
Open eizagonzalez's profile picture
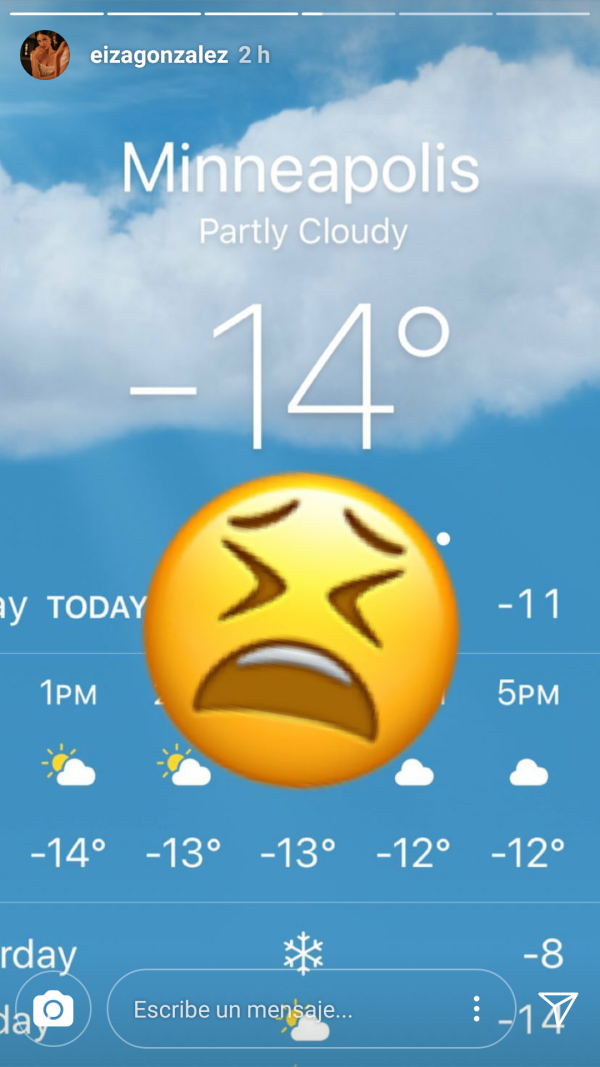(x=45, y=55)
